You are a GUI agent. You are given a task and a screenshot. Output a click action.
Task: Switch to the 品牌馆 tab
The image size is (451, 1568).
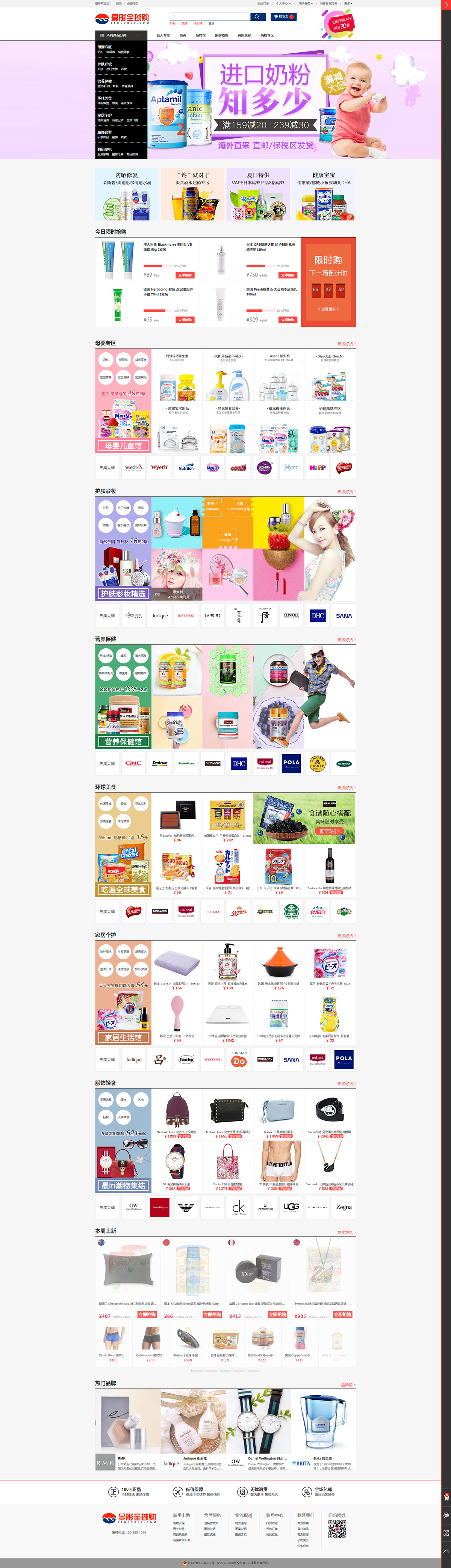tap(201, 35)
